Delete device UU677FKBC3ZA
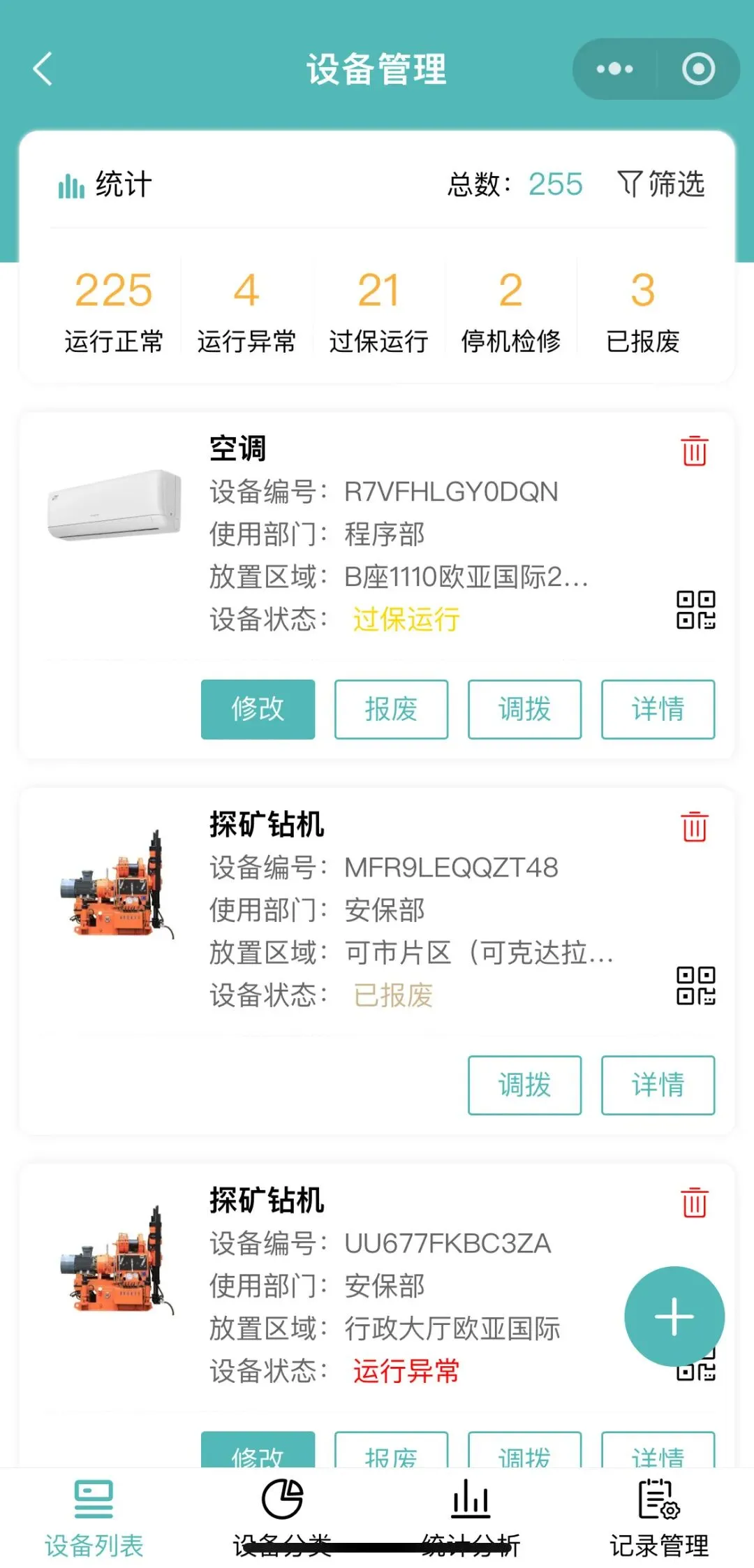This screenshot has height=1568, width=754. (695, 1202)
